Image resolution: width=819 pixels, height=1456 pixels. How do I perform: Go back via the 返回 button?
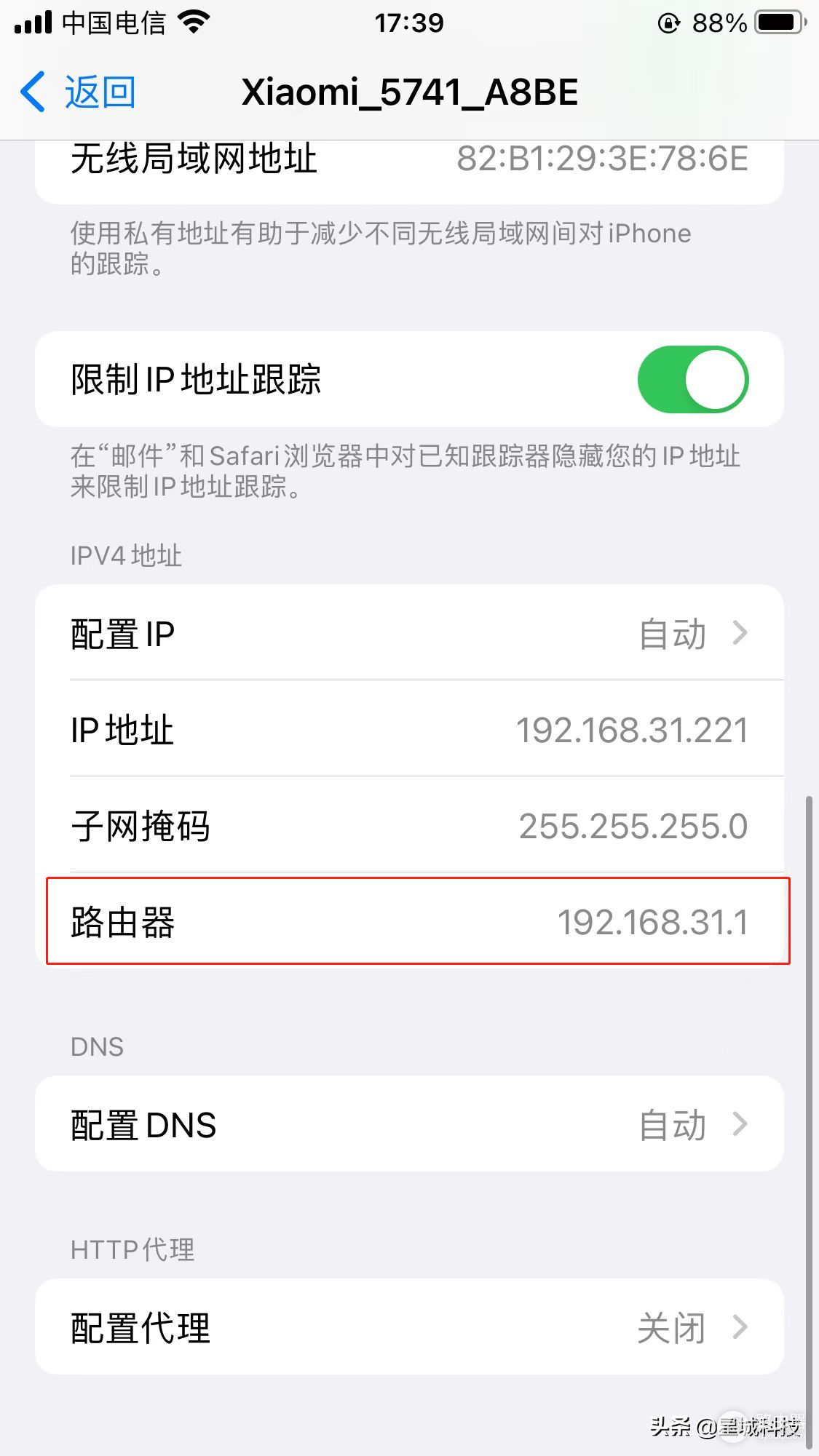(79, 92)
